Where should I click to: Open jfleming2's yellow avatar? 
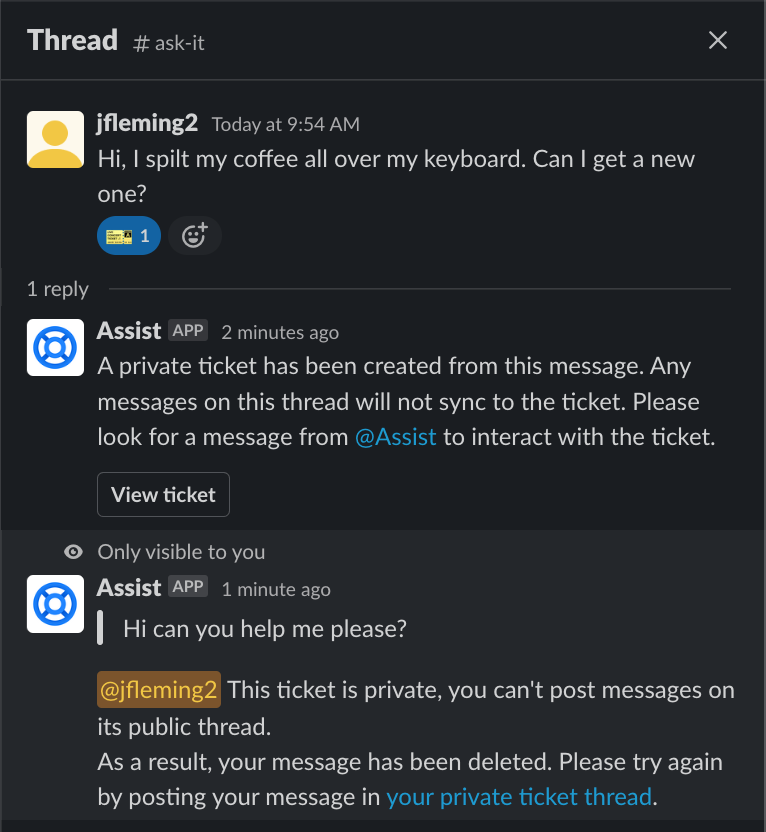click(x=55, y=139)
